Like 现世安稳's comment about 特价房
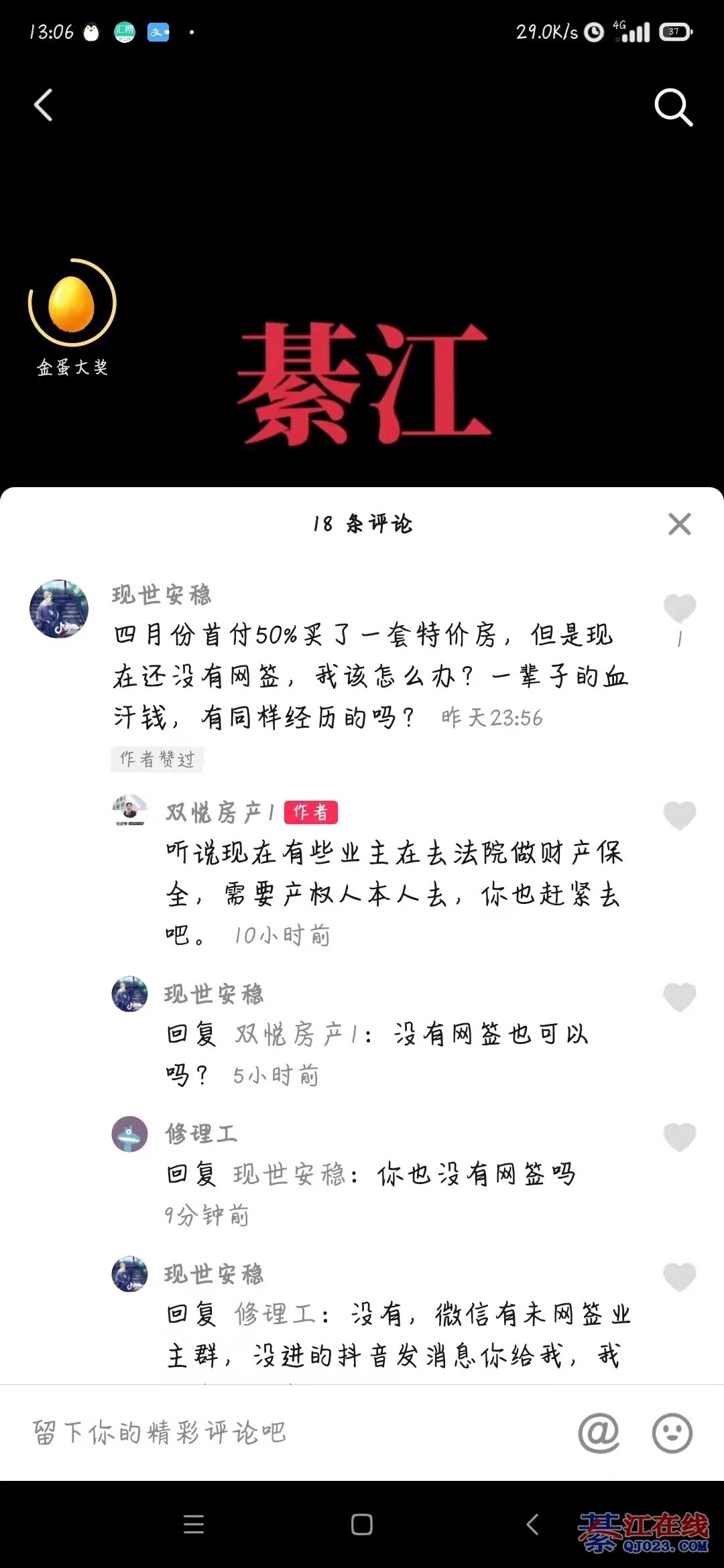 click(x=679, y=608)
